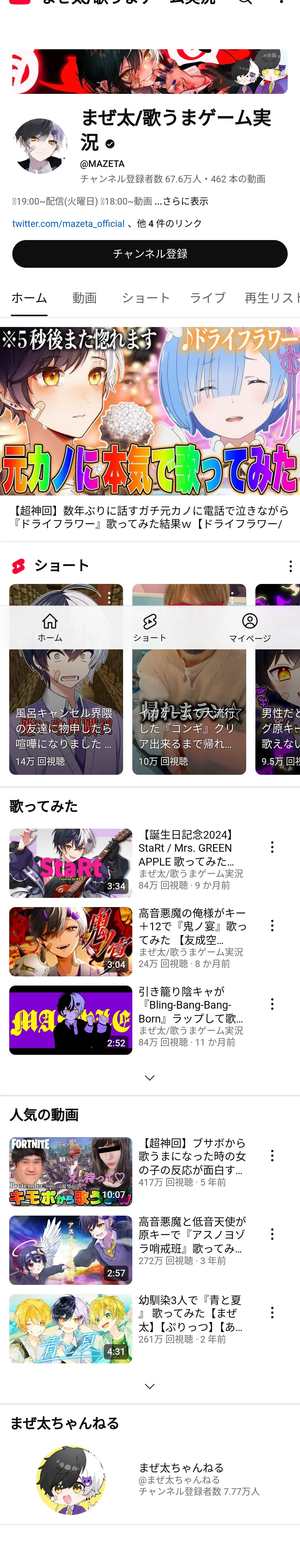Image resolution: width=300 pixels, height=1568 pixels.
Task: Open the ライブ tab
Action: click(207, 298)
